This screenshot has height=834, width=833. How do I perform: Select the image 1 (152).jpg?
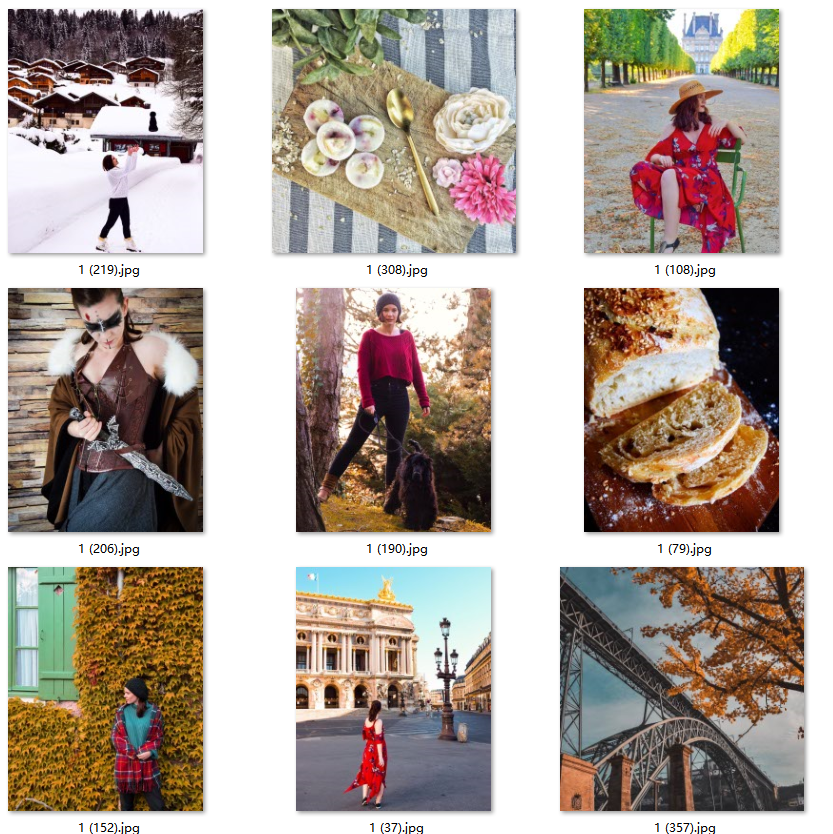pos(105,689)
